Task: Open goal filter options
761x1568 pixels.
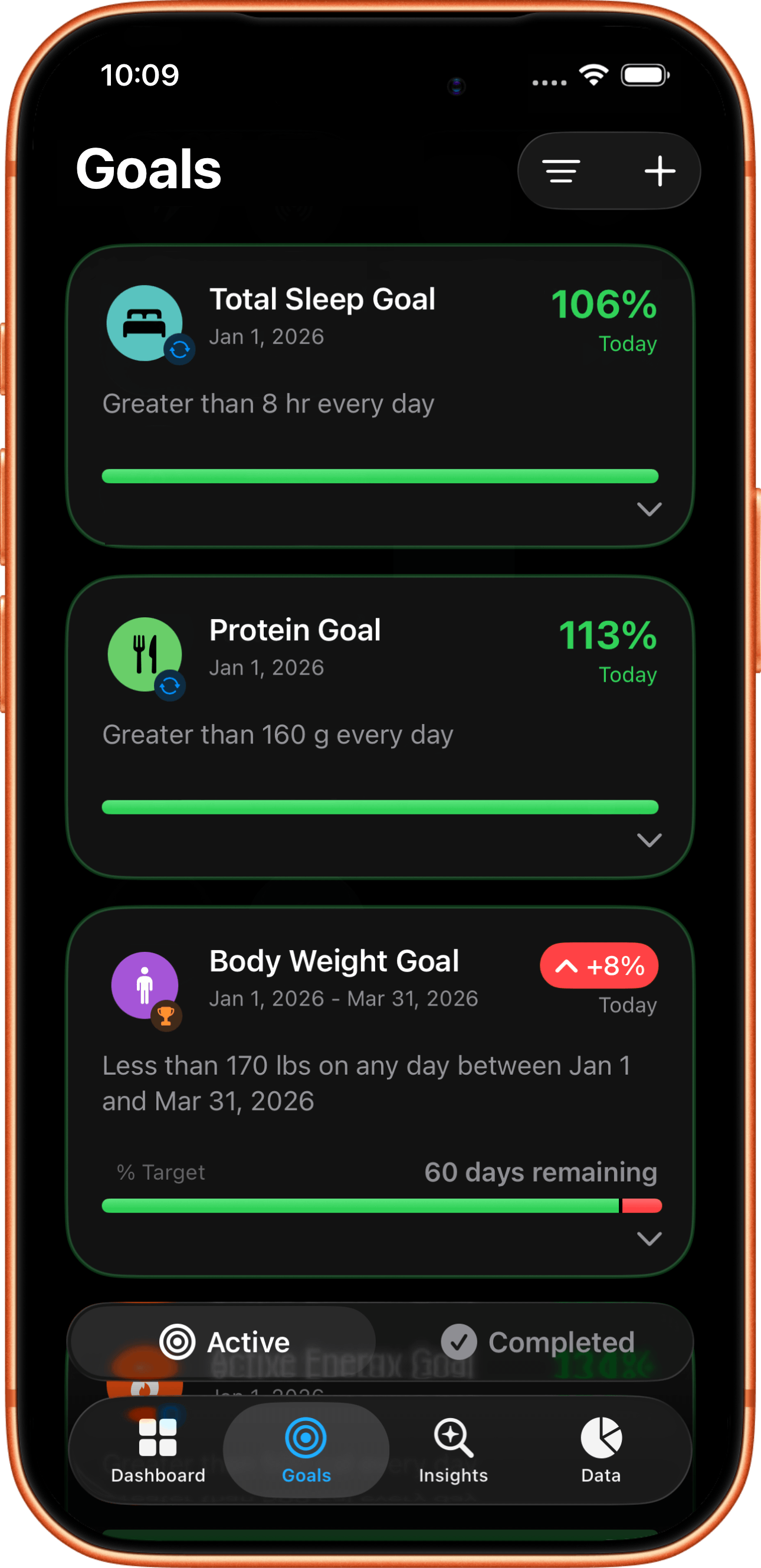Action: [x=562, y=171]
